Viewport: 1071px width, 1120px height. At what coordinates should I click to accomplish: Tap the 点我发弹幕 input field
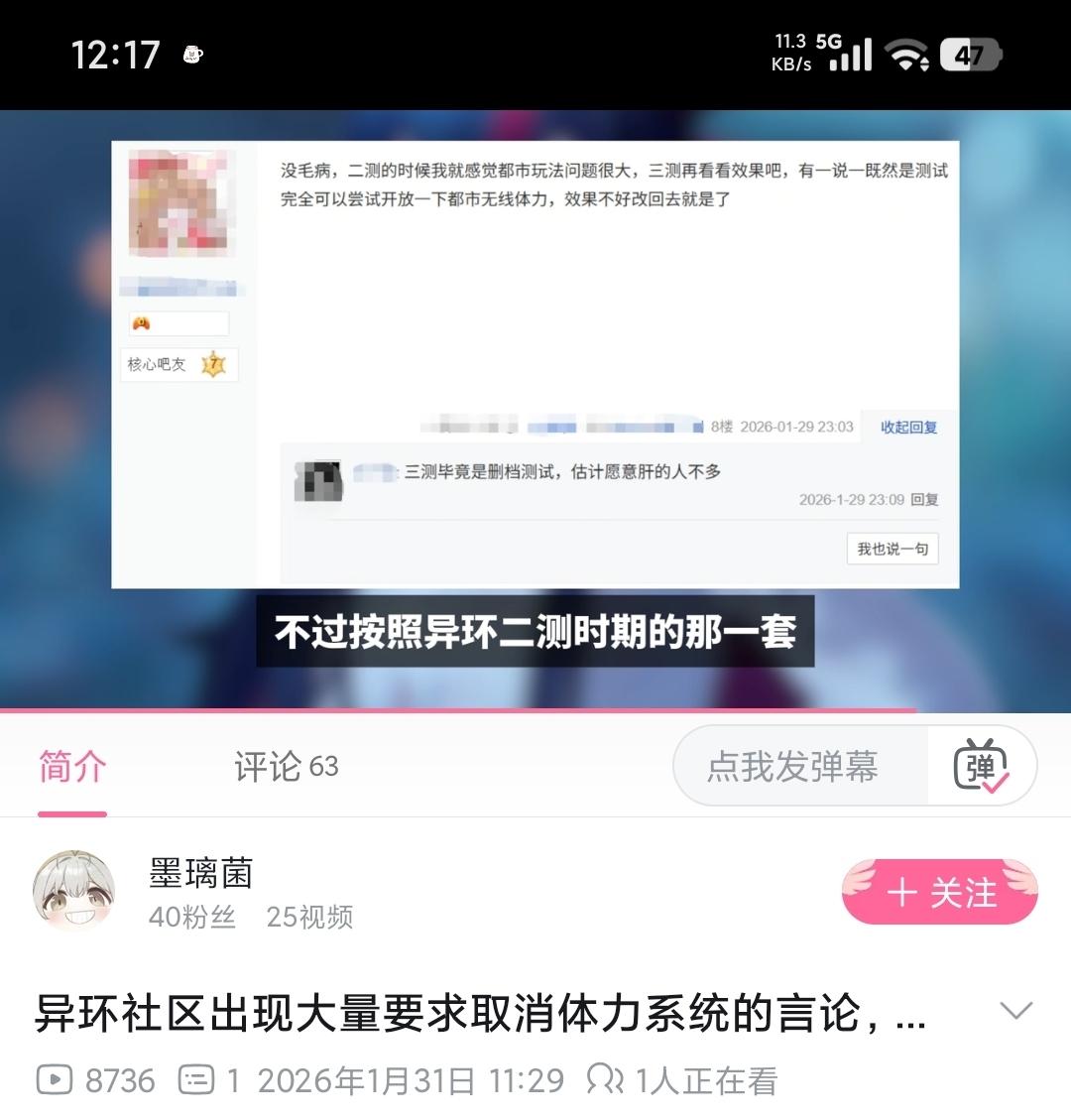(793, 767)
